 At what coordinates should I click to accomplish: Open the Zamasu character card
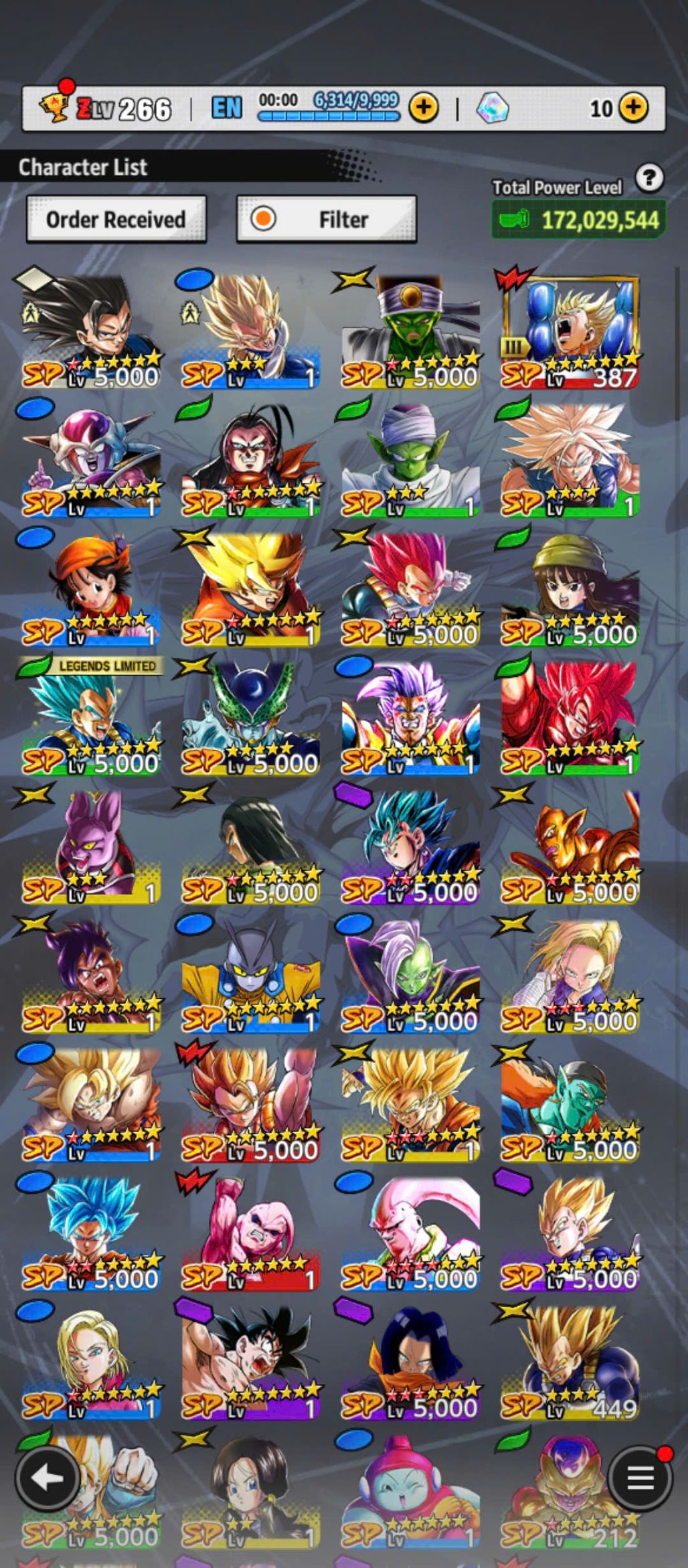click(x=410, y=975)
